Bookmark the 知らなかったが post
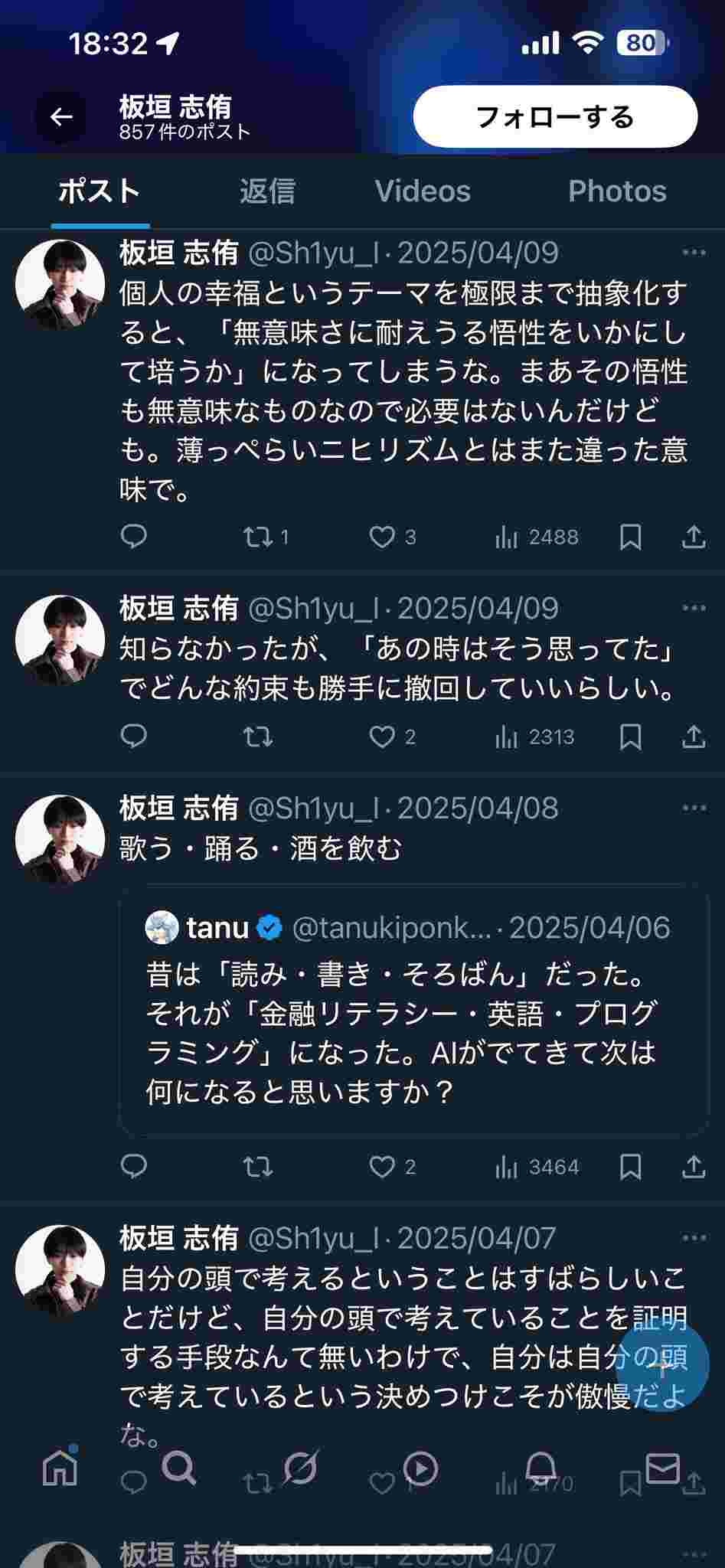This screenshot has width=725, height=1568. point(630,737)
